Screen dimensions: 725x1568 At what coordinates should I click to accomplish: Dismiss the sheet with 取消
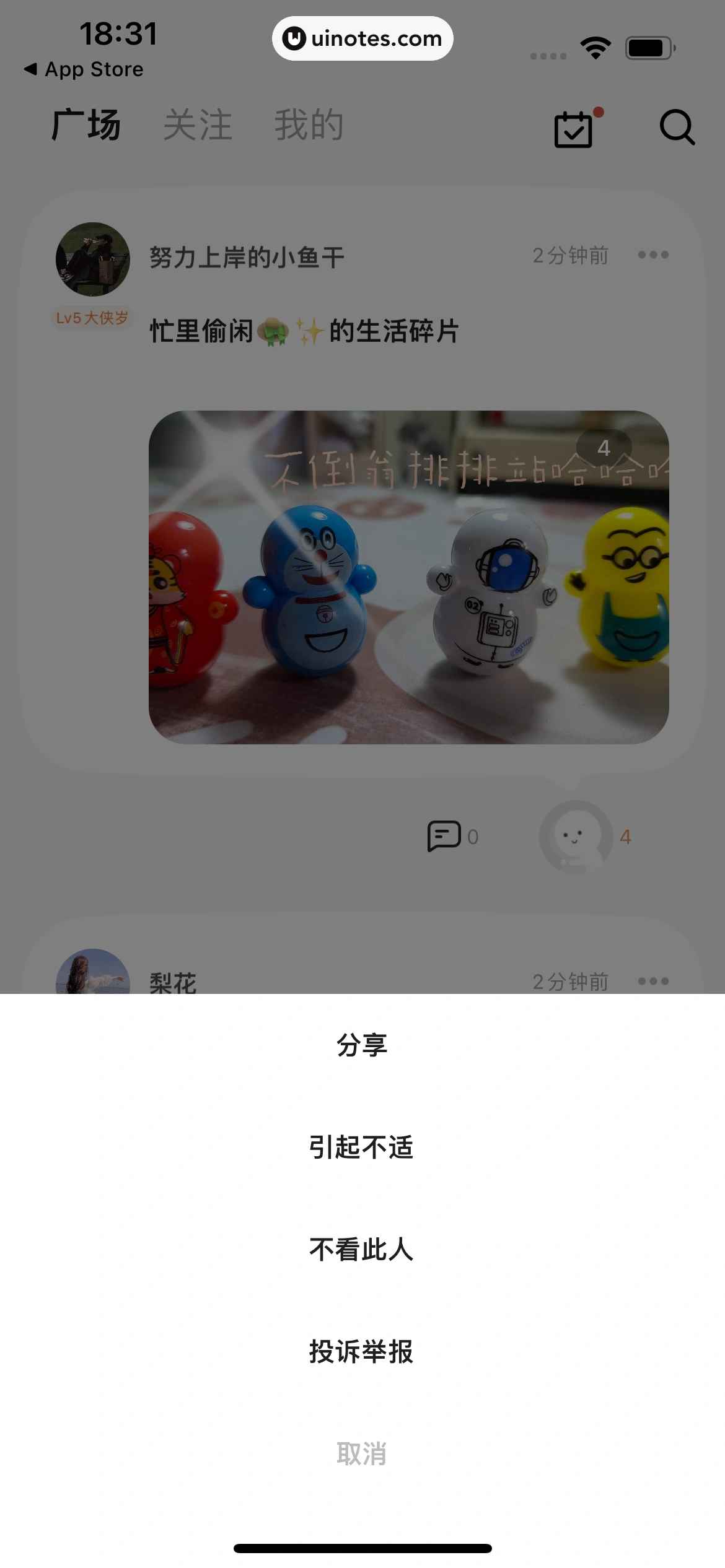(362, 1453)
